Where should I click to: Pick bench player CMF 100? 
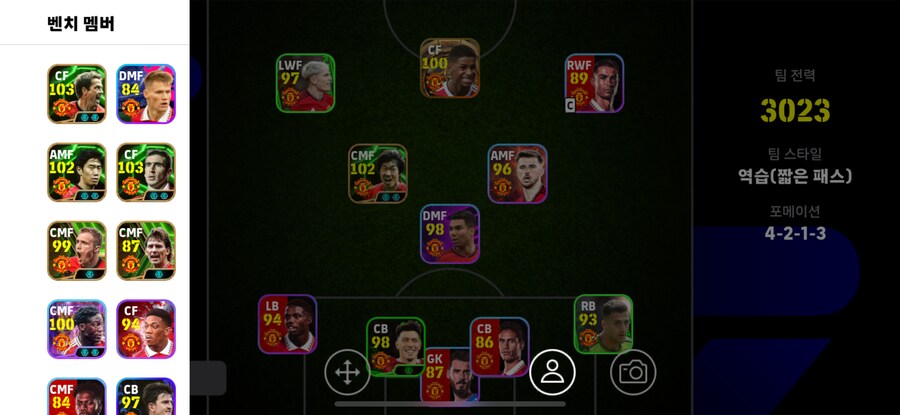click(x=76, y=328)
